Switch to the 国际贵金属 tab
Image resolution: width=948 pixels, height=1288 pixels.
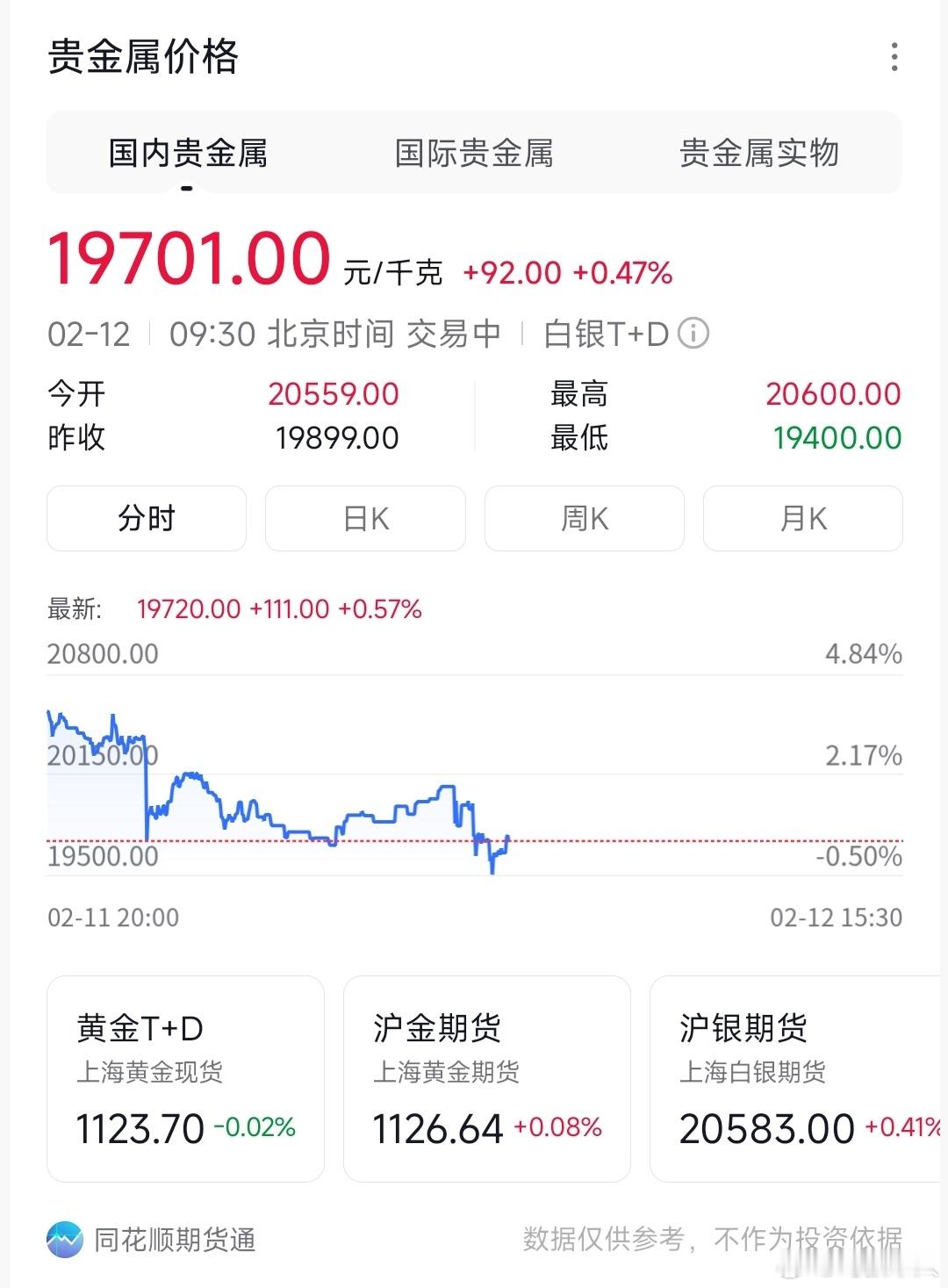tap(474, 154)
